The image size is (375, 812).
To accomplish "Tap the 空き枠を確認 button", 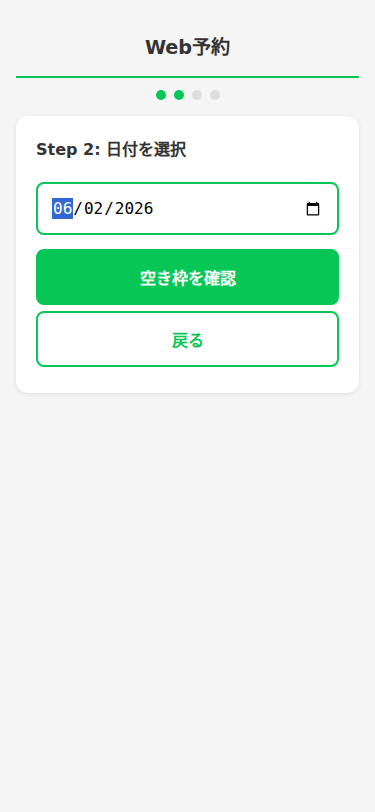I will tap(188, 277).
